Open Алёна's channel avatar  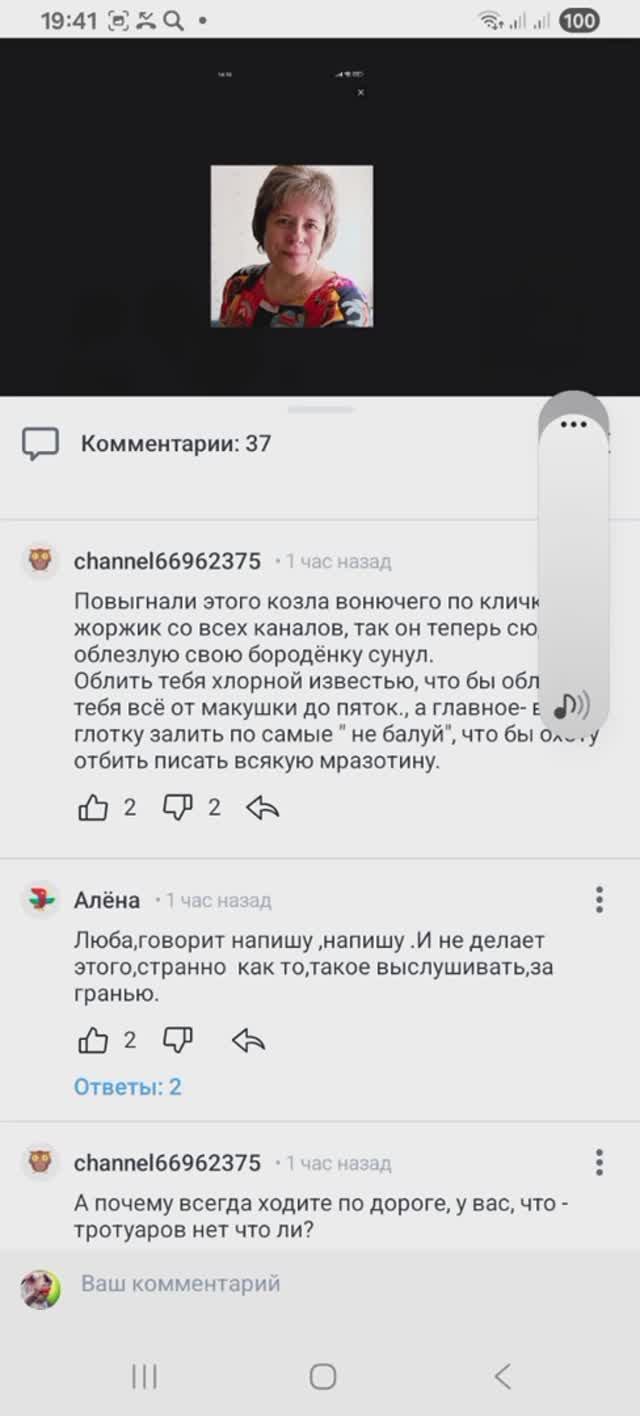click(40, 899)
